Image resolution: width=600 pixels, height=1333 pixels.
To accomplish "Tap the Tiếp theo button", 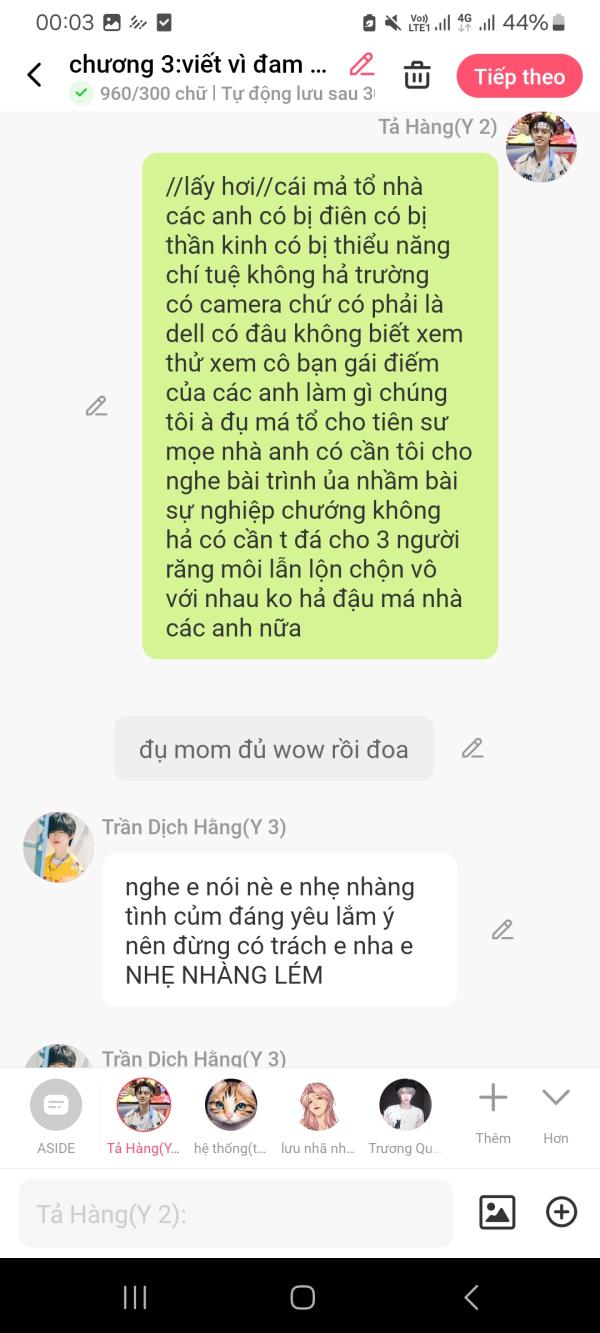I will 519,77.
